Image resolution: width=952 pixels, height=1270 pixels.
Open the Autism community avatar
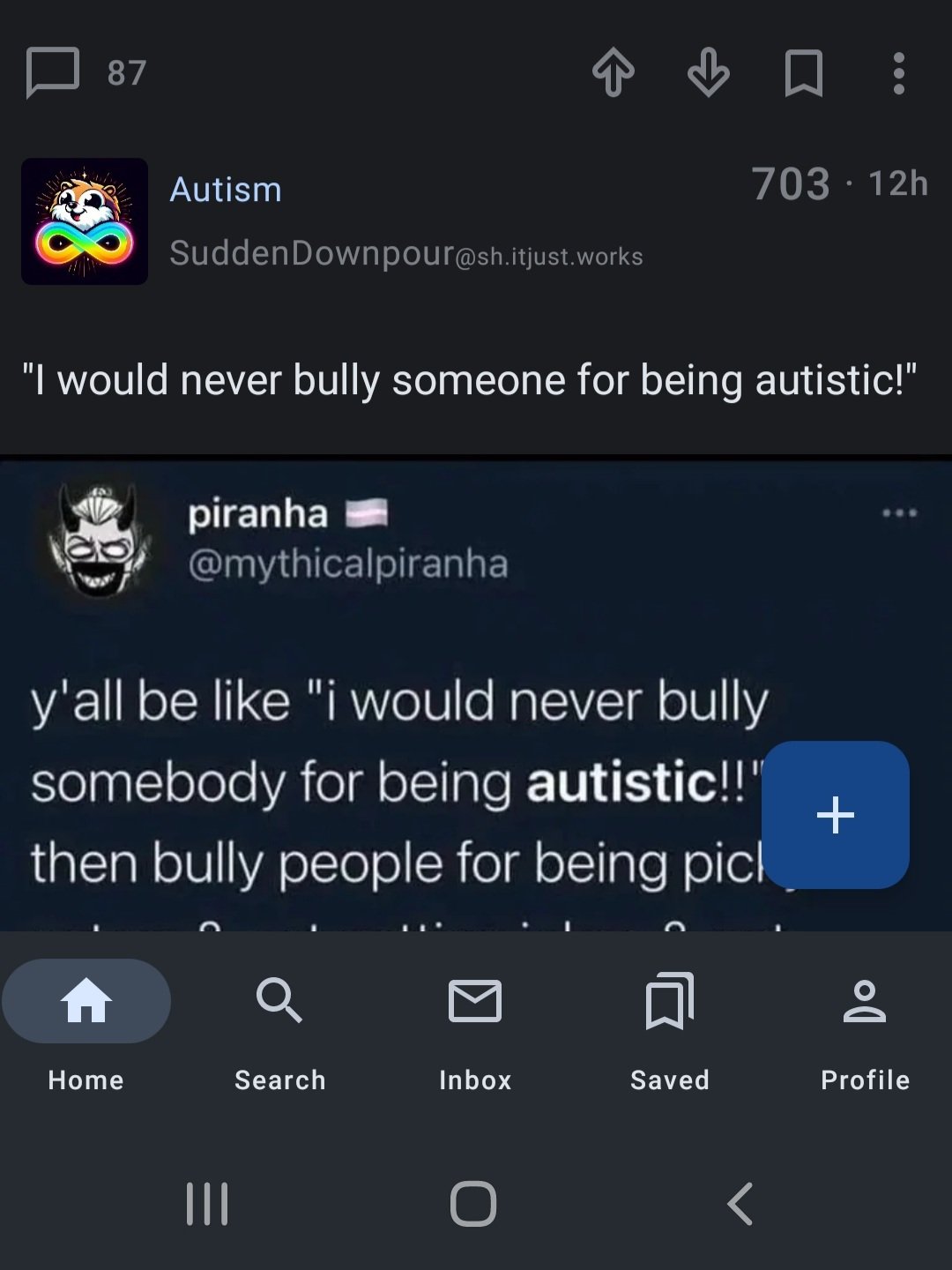tap(85, 221)
